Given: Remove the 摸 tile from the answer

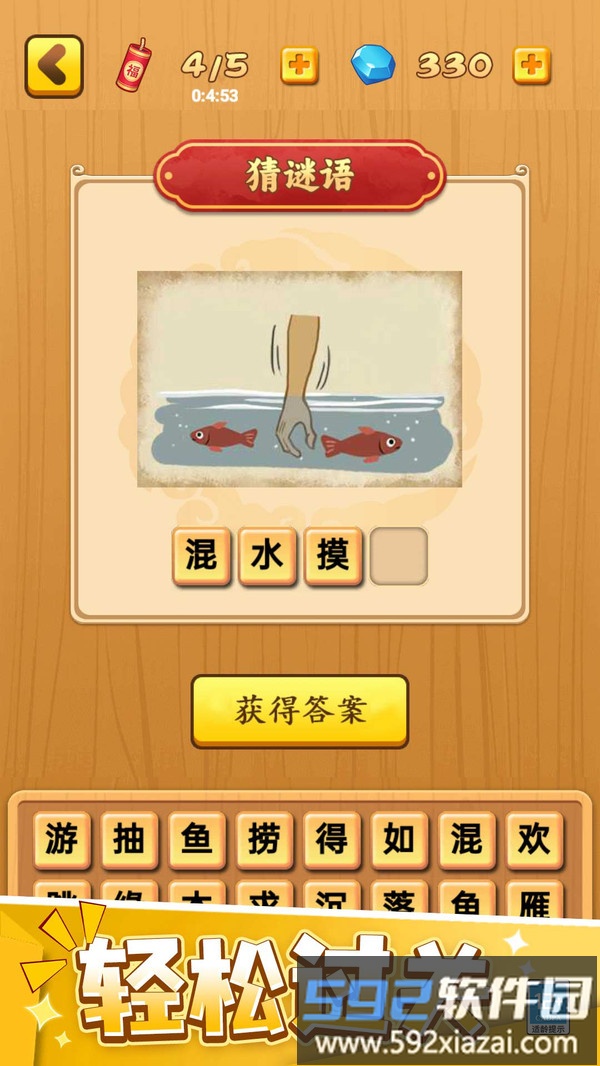Looking at the screenshot, I should point(333,556).
